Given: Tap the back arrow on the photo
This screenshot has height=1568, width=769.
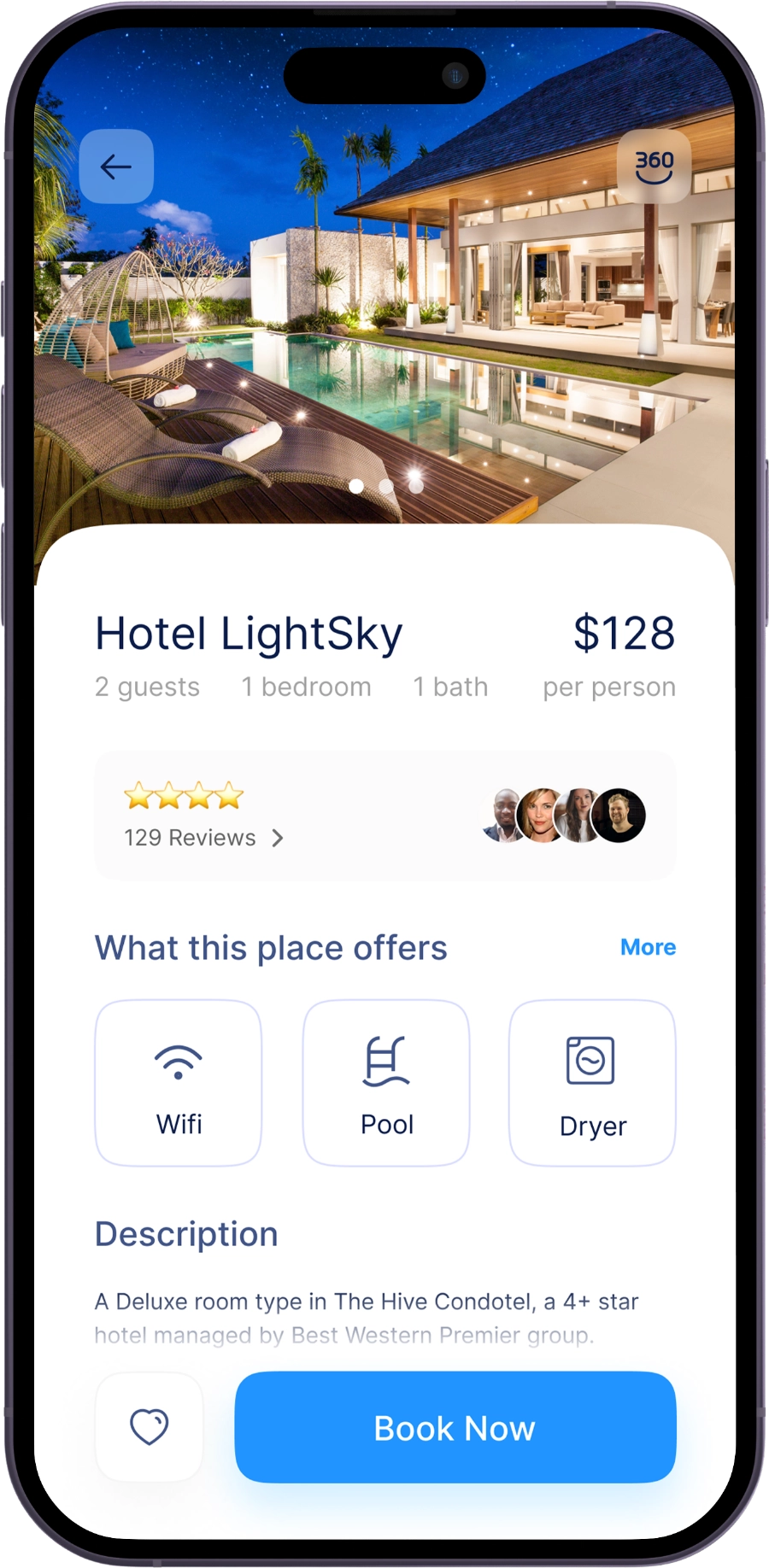Looking at the screenshot, I should tap(116, 167).
